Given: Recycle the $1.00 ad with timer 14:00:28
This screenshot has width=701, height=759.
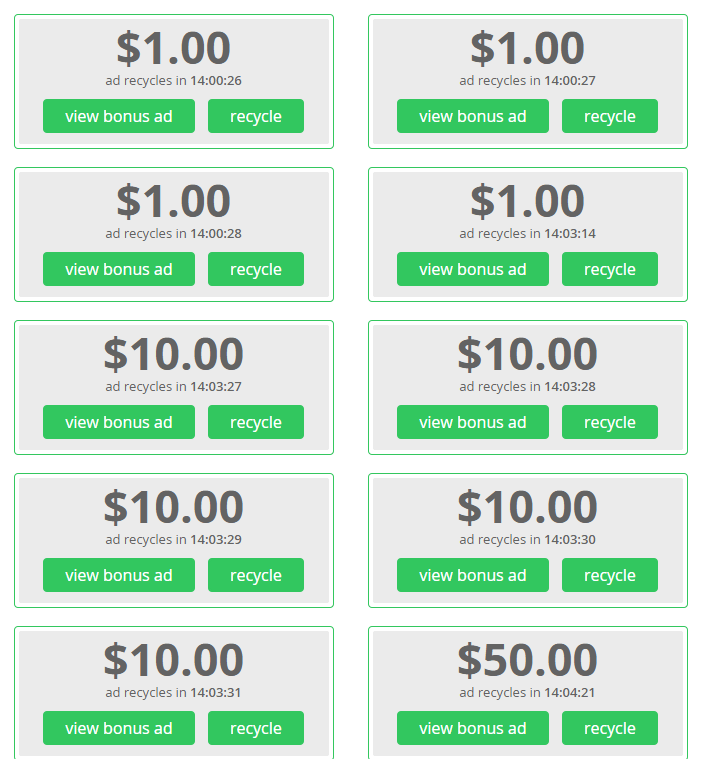Looking at the screenshot, I should click(x=255, y=269).
